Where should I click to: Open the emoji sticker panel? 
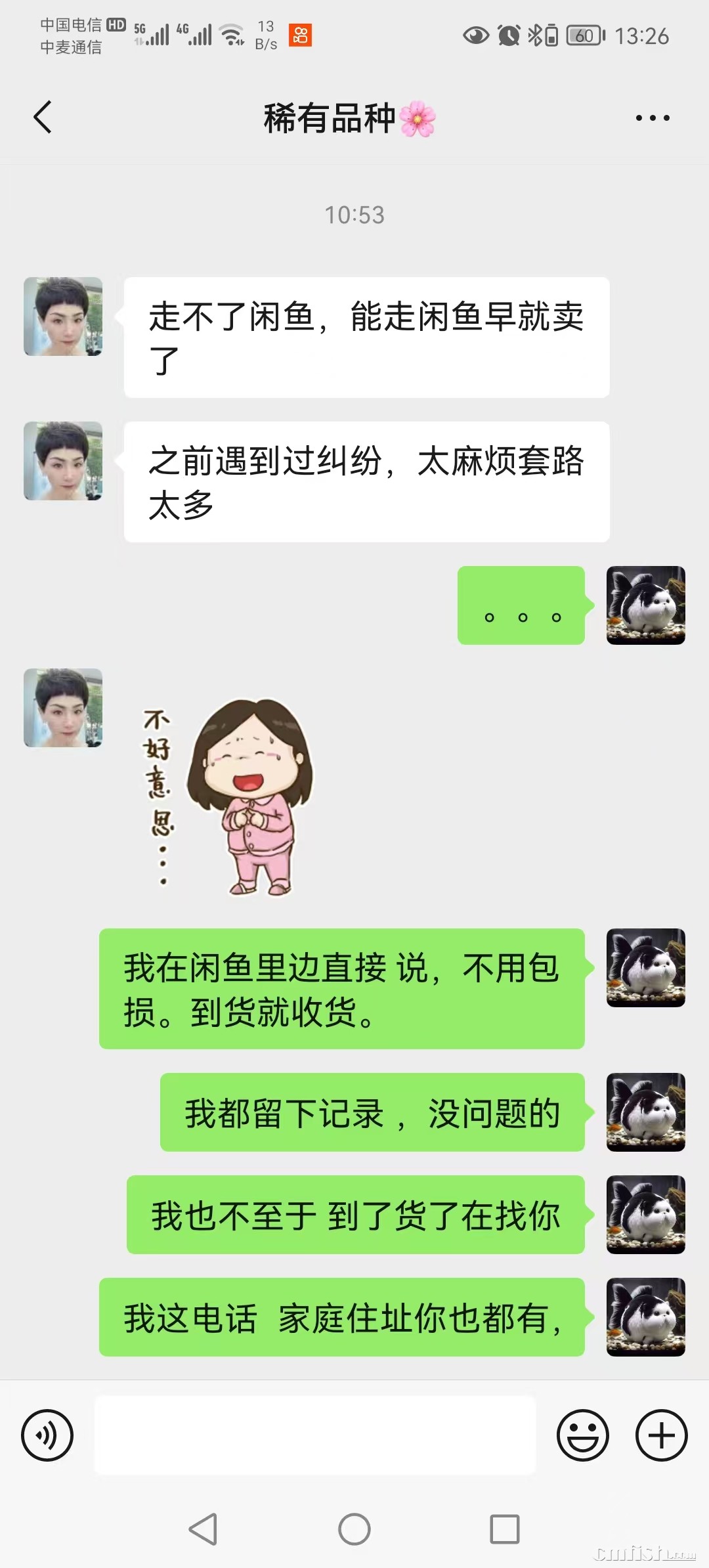[x=582, y=1435]
